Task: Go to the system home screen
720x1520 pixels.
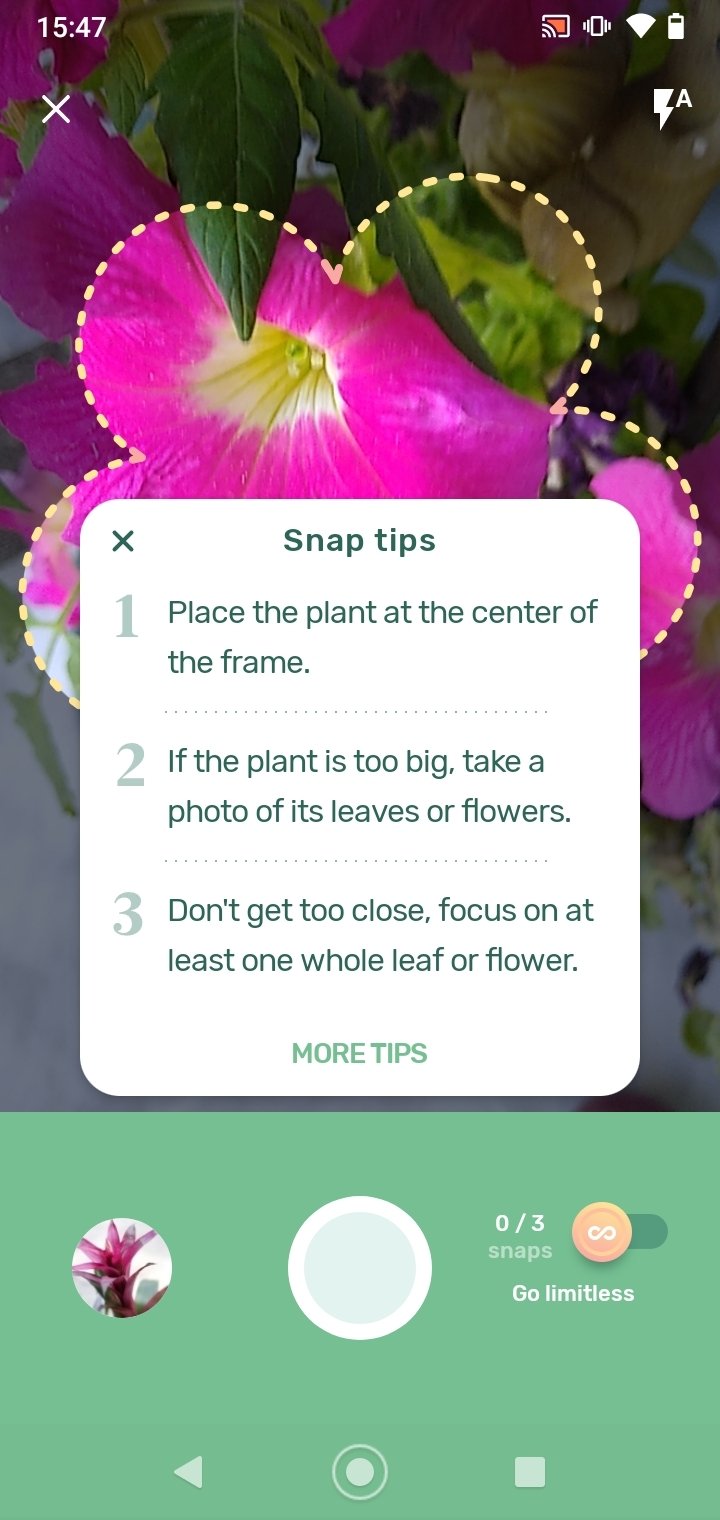Action: (360, 1472)
